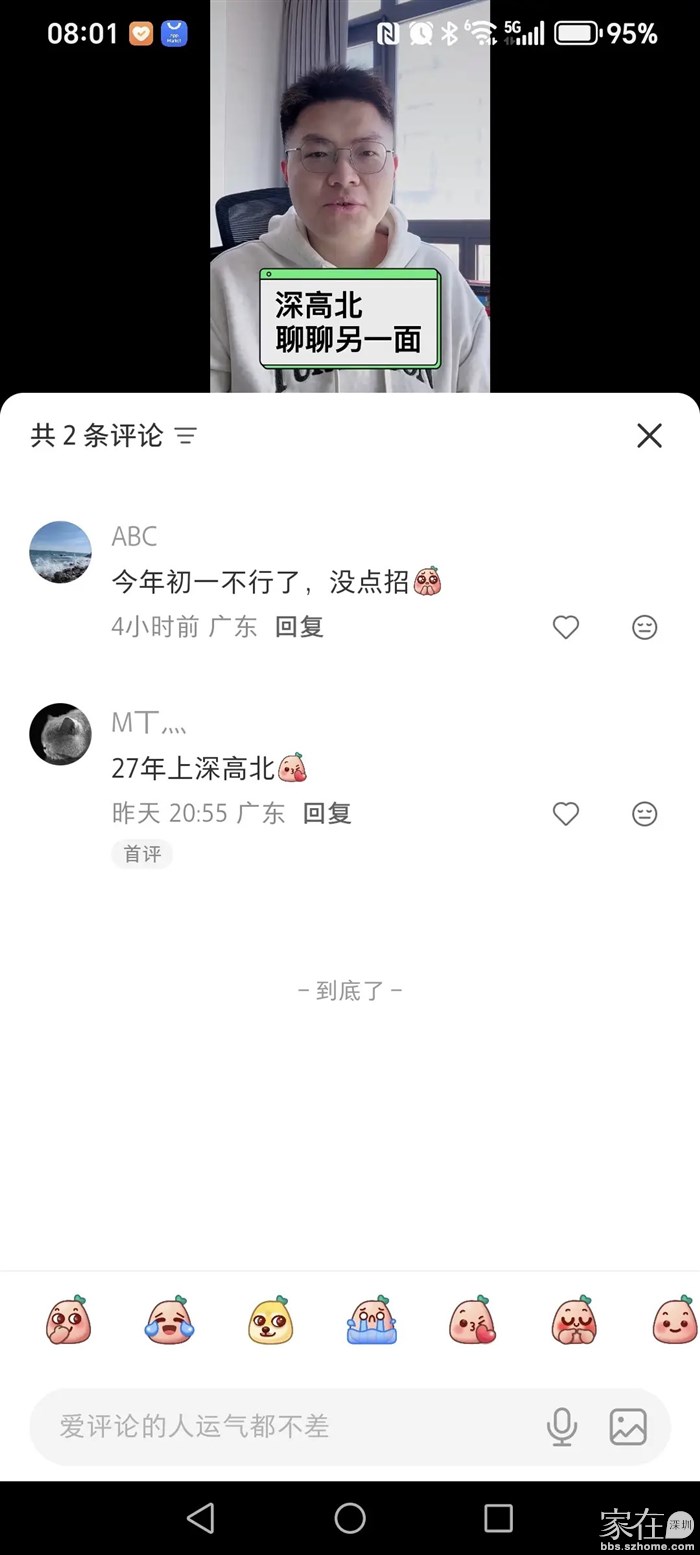Screen dimensions: 700x1555
Task: Insert the yellow dog-face emoji
Action: 270,1320
